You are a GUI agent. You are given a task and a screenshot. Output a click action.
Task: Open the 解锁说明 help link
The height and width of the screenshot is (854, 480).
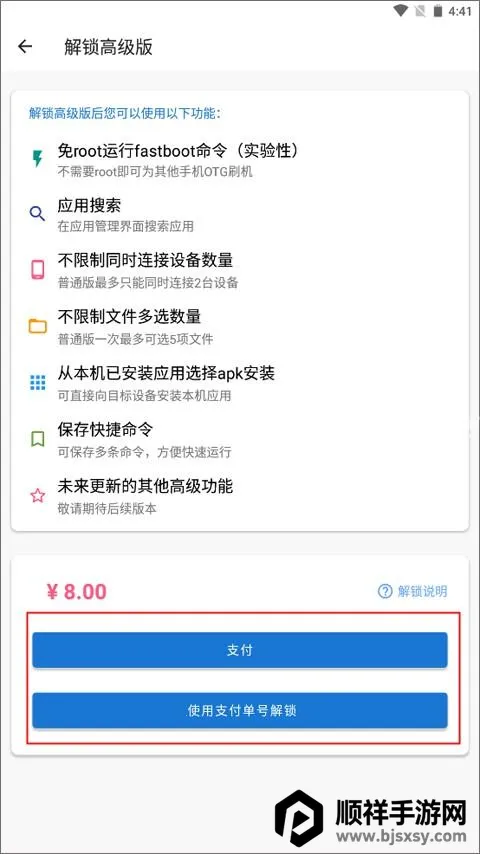pos(412,591)
